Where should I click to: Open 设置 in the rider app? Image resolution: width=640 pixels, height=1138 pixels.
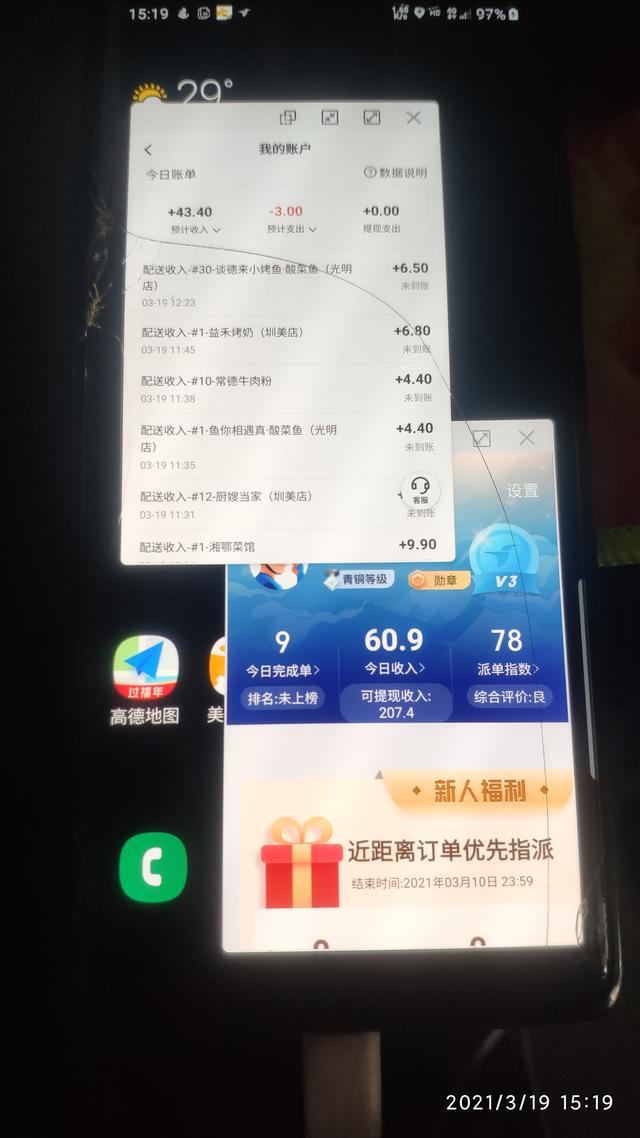click(522, 491)
